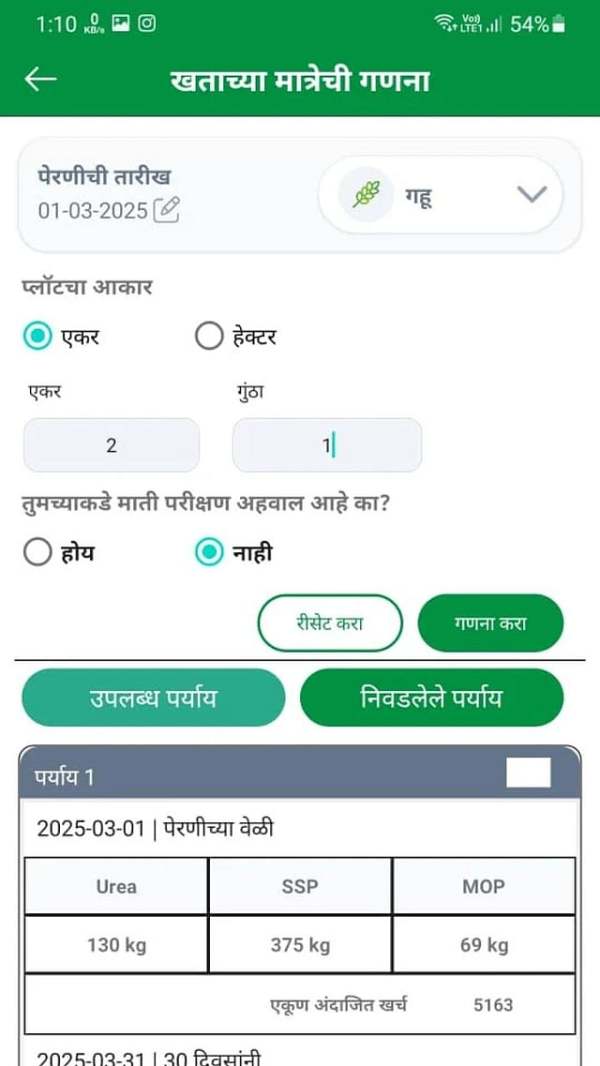Choose नाही for soil test report

coord(209,552)
